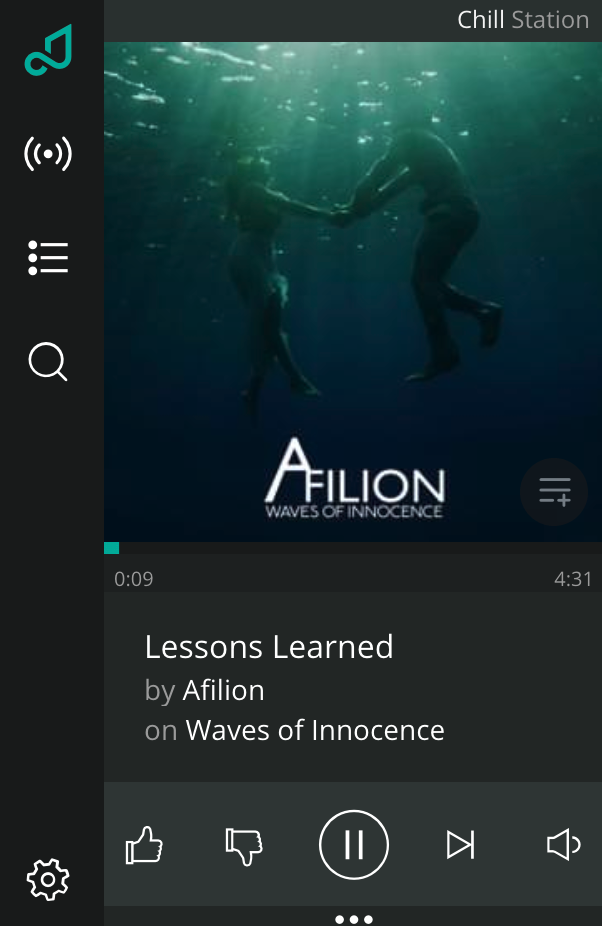Dislike the song with thumbs down
The image size is (602, 926).
[243, 846]
